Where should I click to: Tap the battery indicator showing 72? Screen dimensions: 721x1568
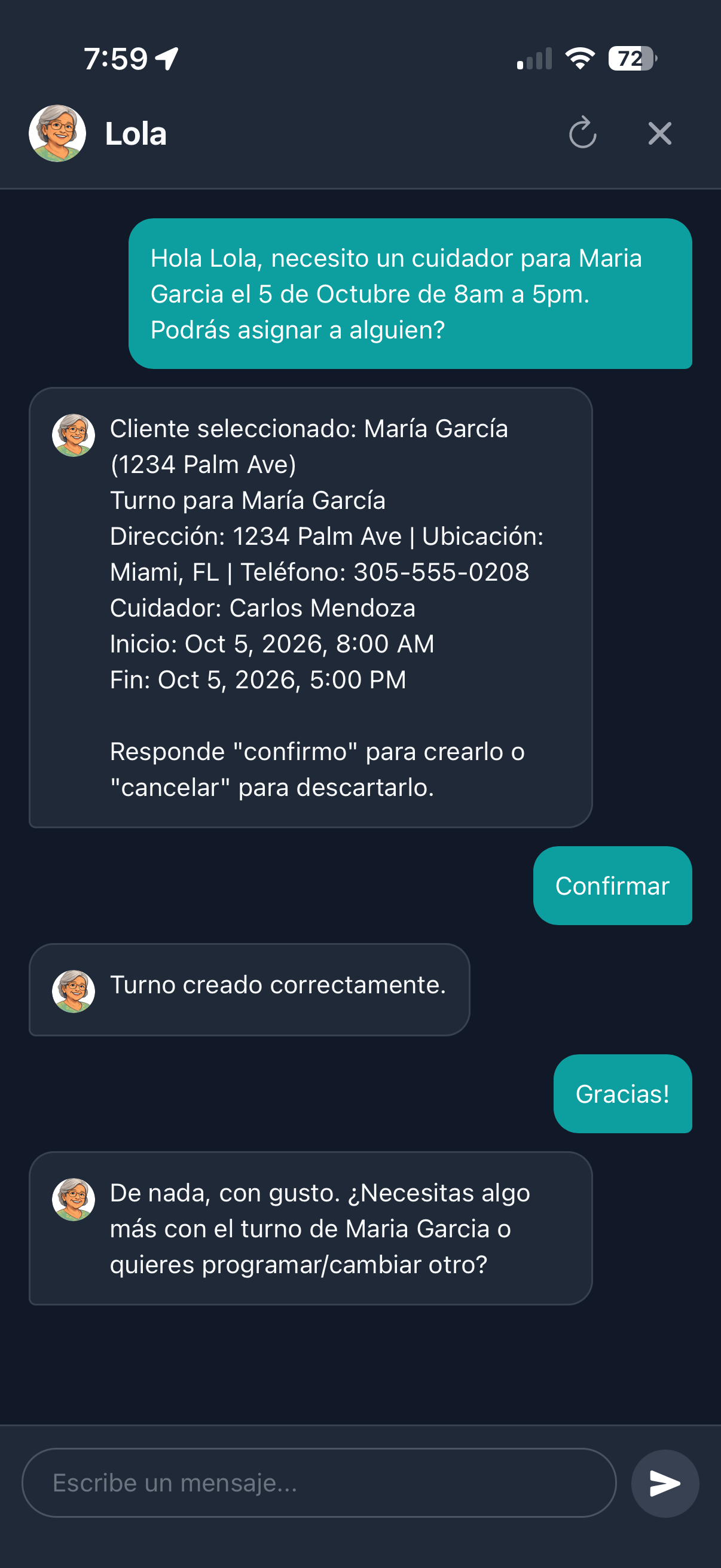[x=631, y=59]
